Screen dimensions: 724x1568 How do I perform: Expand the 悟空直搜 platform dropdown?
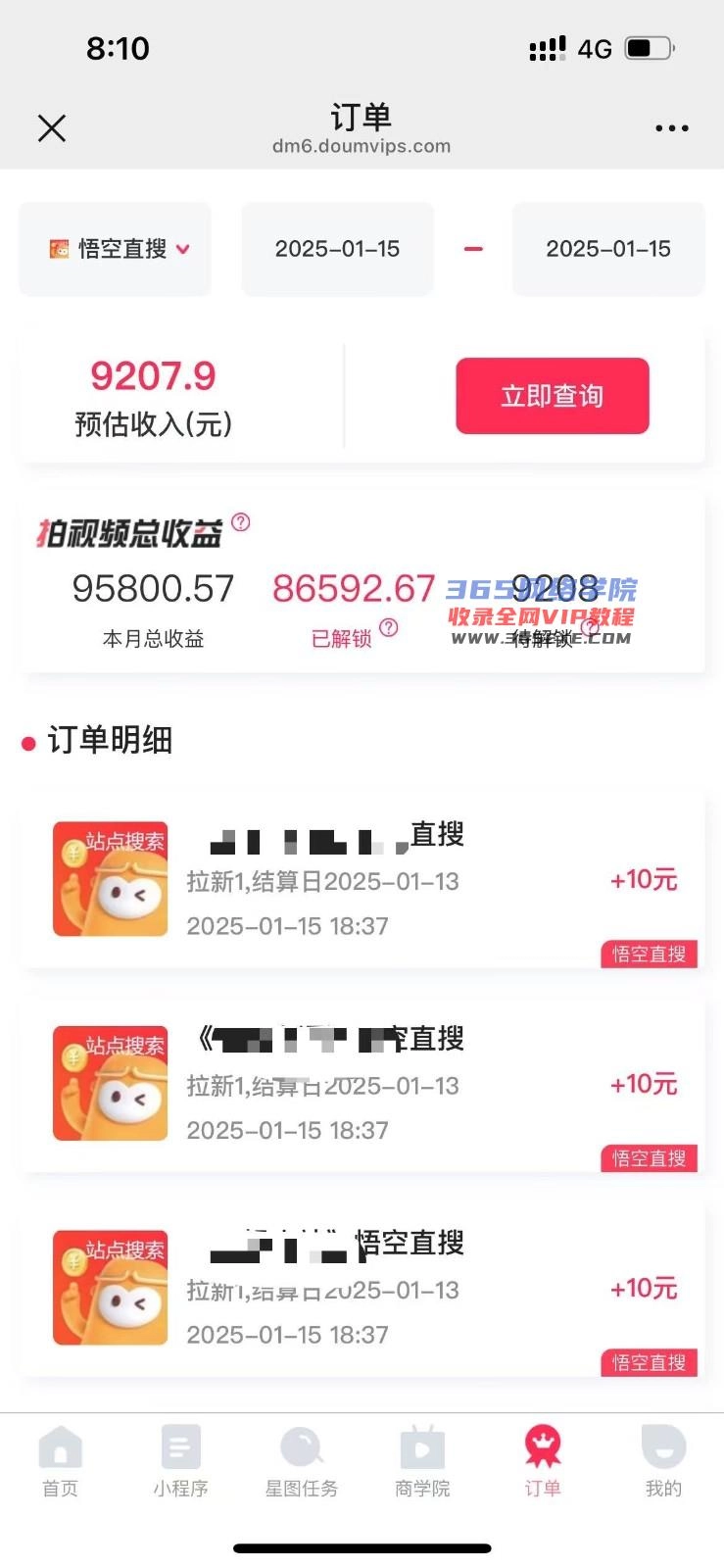point(116,249)
